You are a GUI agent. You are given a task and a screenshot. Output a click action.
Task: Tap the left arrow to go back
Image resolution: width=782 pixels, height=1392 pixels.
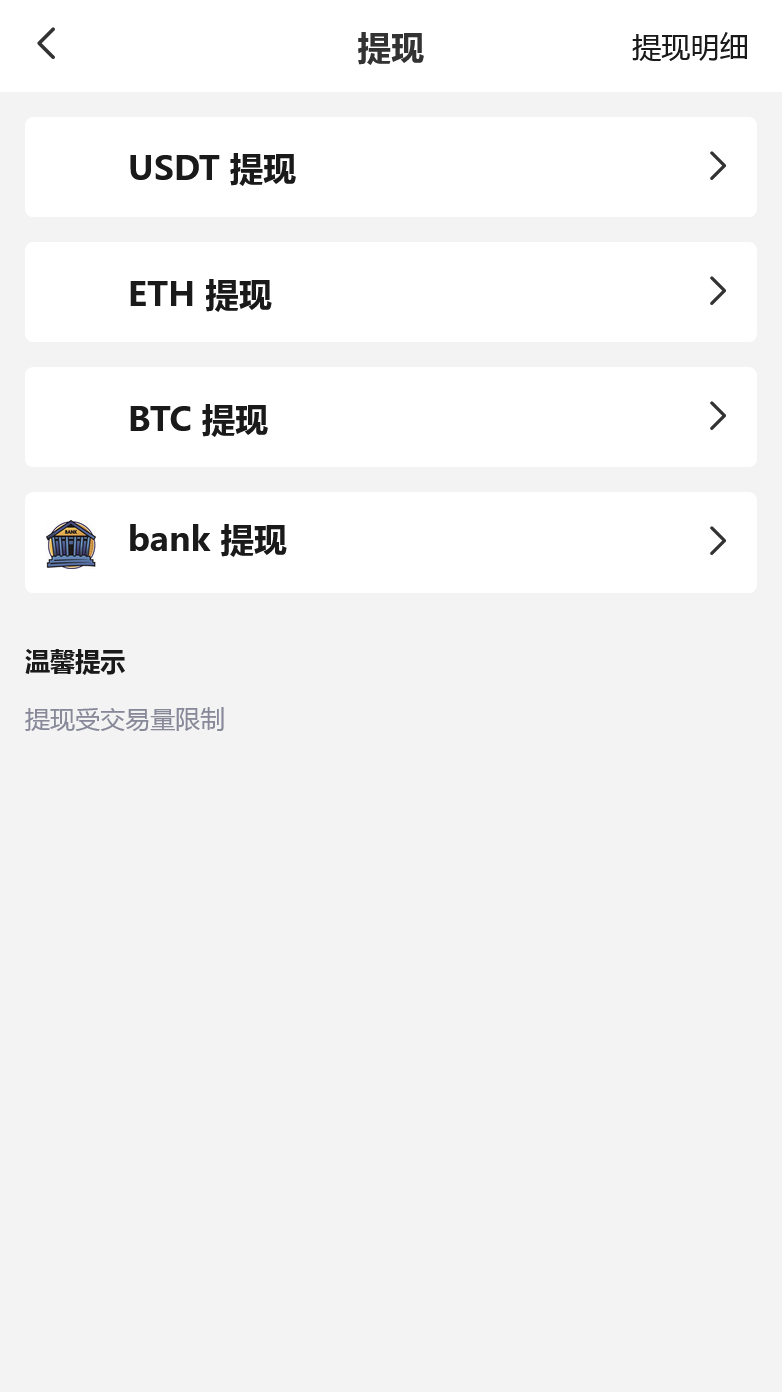[46, 43]
